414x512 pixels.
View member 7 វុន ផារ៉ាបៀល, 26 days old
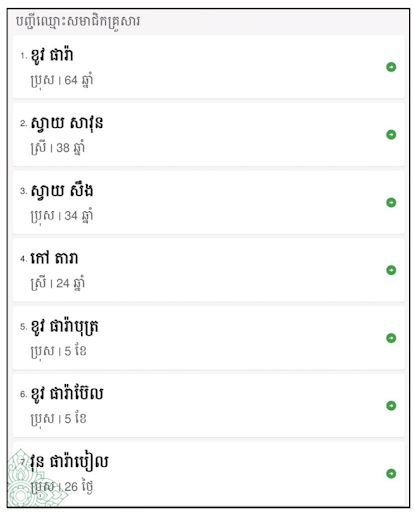209,473
